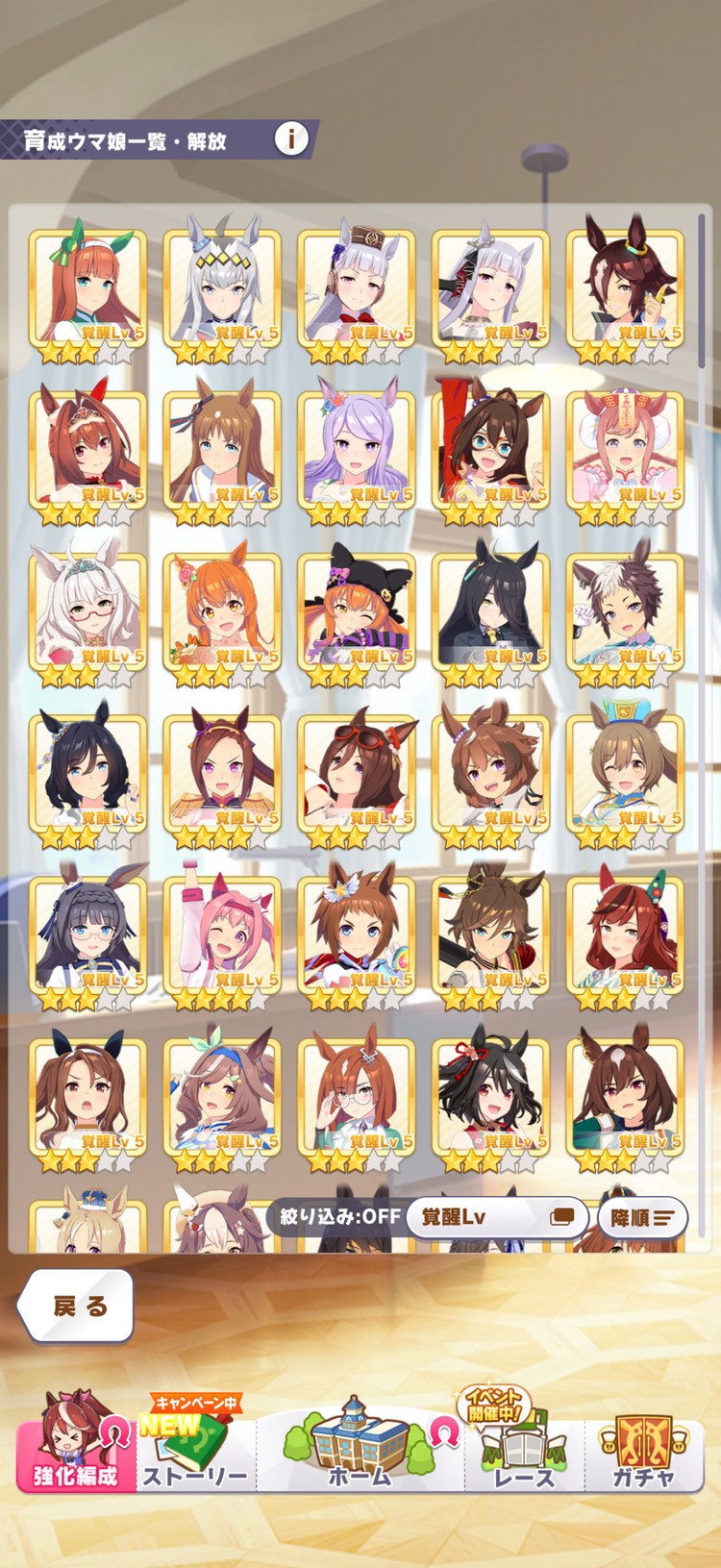Open the brown-haired girl with round glasses
The height and width of the screenshot is (1568, 721).
[x=357, y=1096]
